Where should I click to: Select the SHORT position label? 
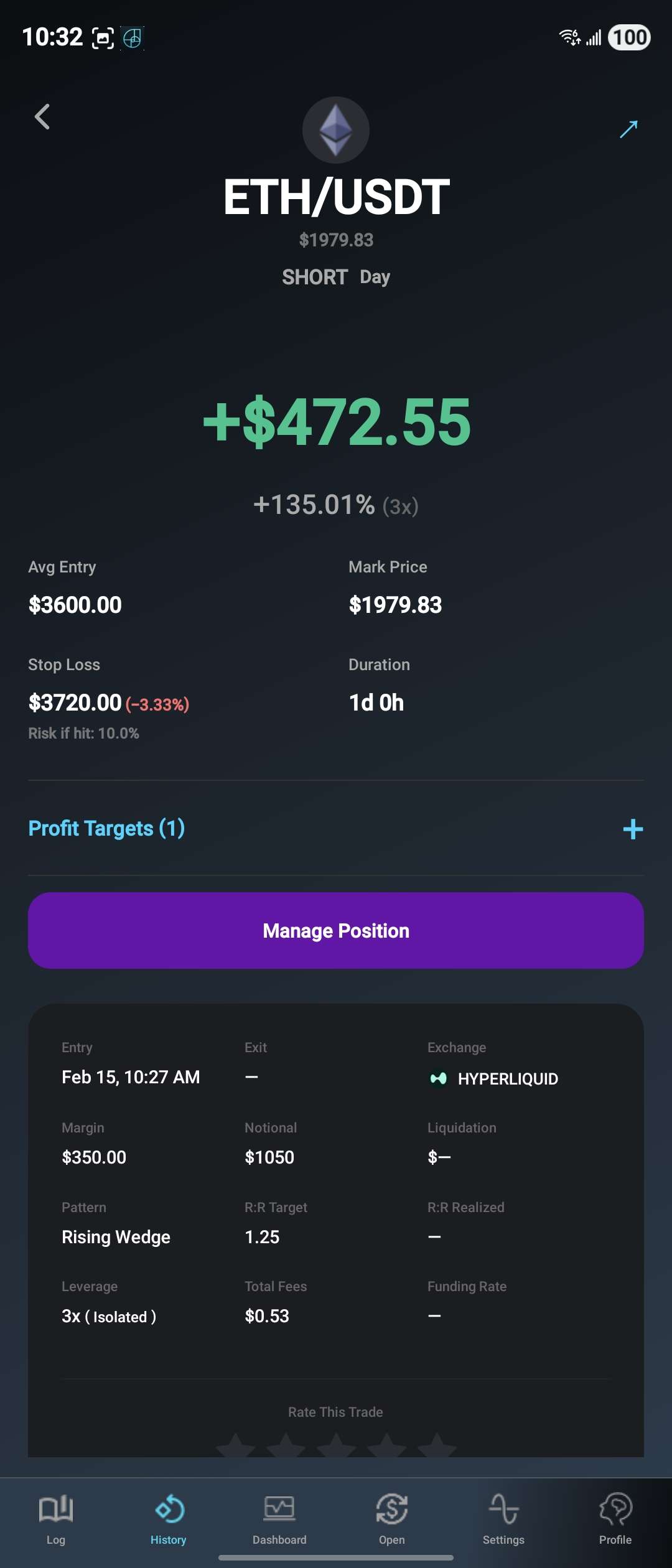(315, 276)
